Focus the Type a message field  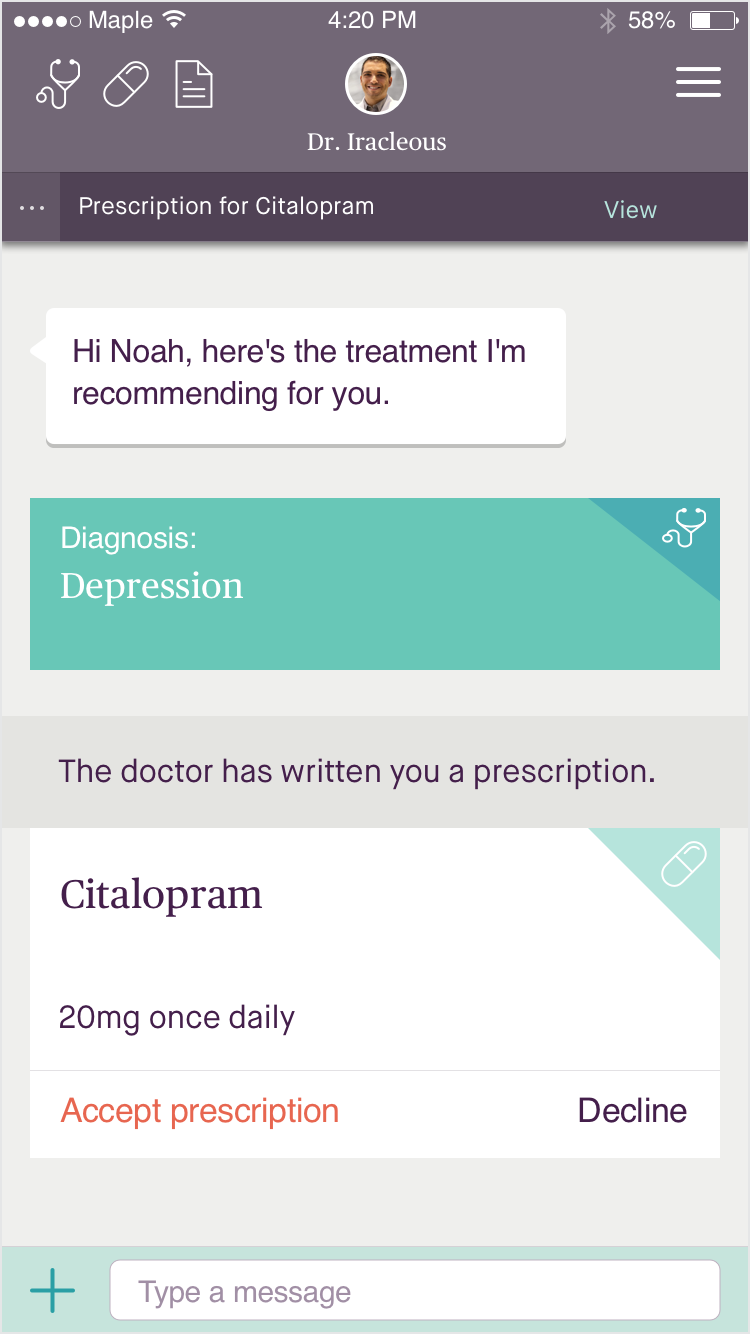(x=414, y=1291)
